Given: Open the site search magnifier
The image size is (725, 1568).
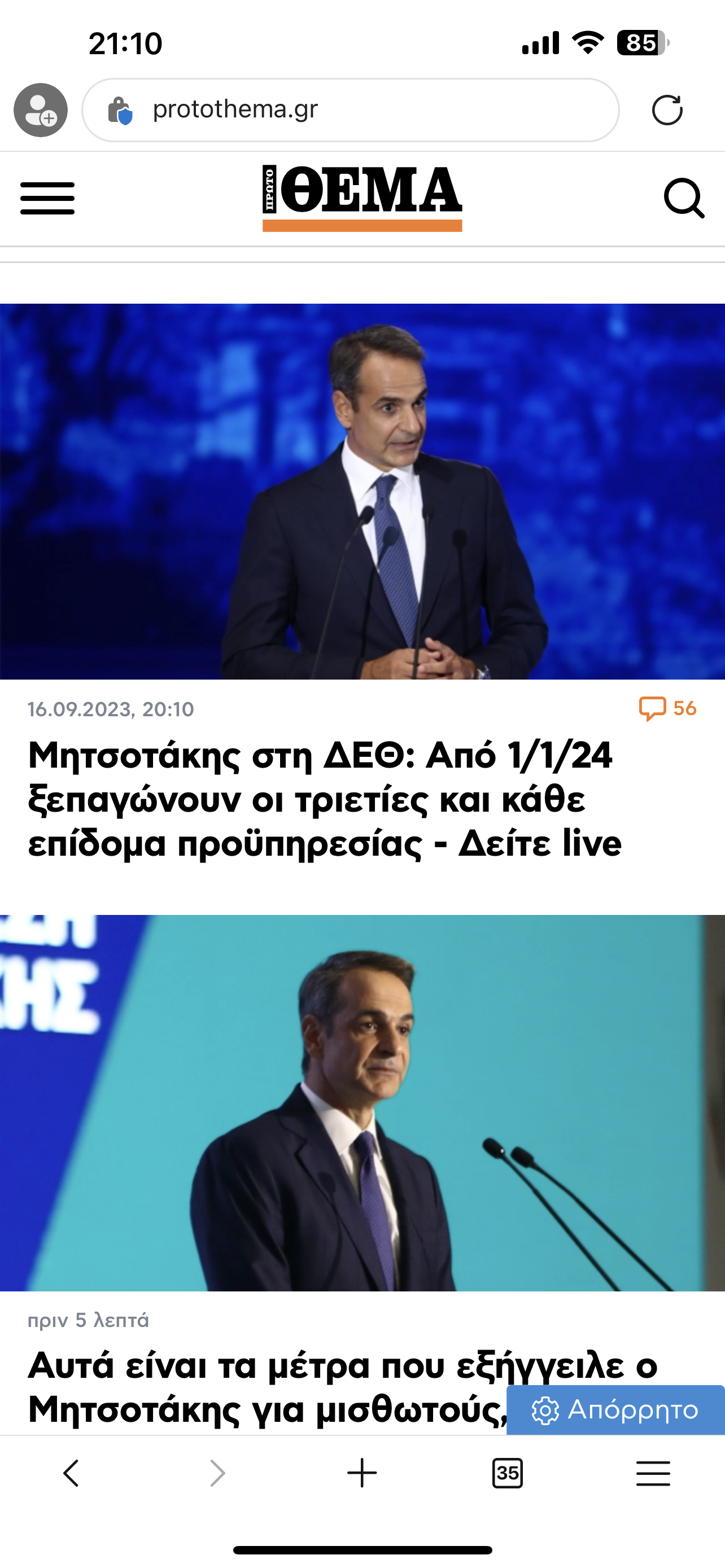Looking at the screenshot, I should [x=684, y=198].
